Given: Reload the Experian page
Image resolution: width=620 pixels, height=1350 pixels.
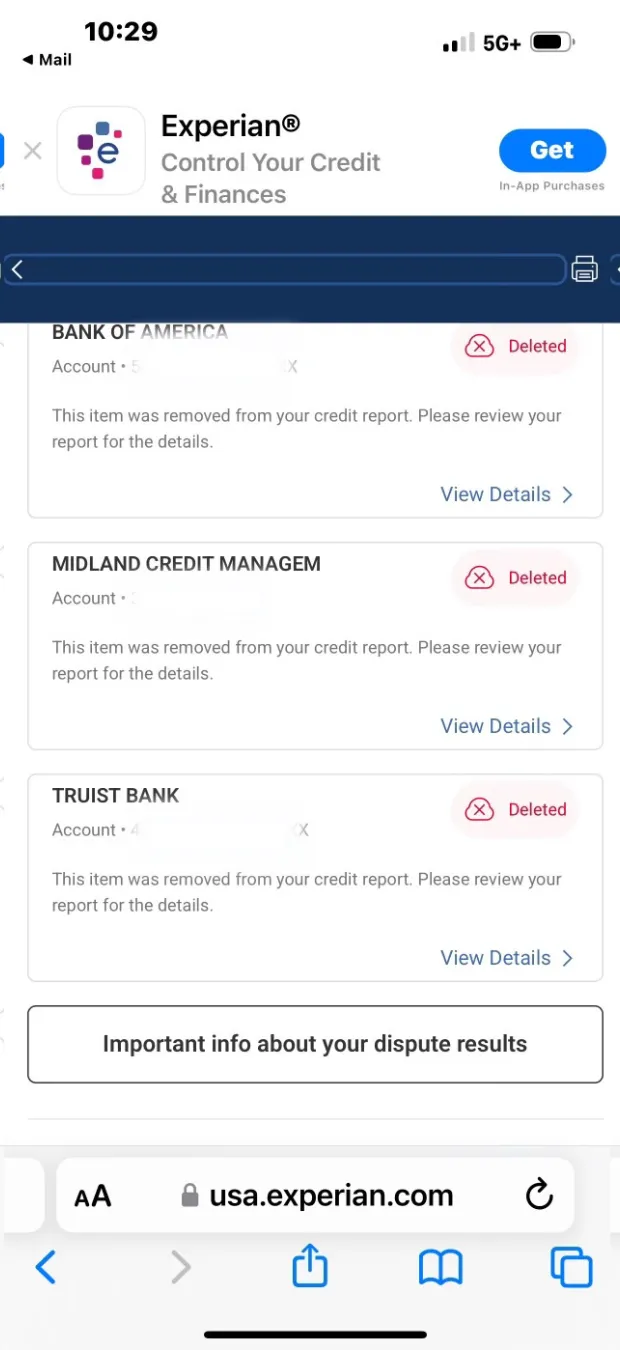Looking at the screenshot, I should (x=539, y=1194).
